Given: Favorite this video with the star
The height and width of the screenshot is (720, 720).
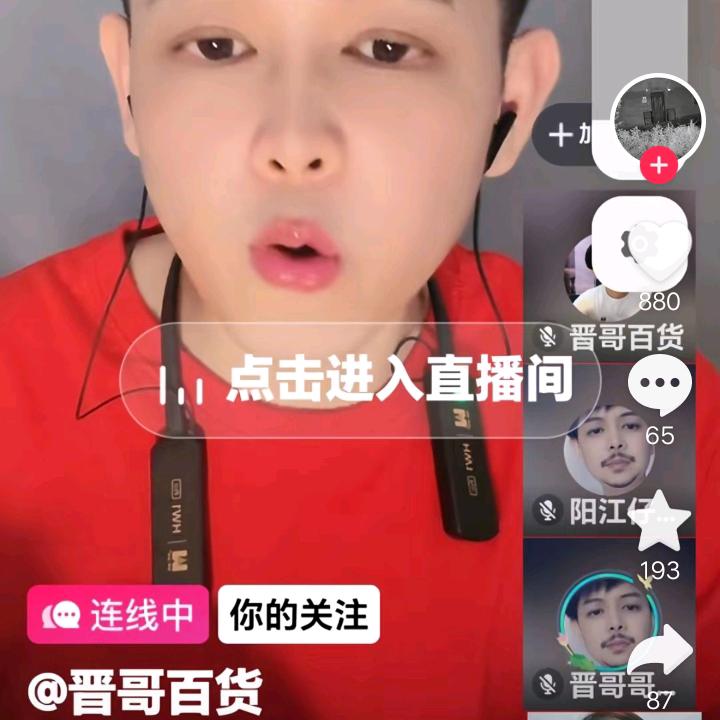Looking at the screenshot, I should 659,523.
